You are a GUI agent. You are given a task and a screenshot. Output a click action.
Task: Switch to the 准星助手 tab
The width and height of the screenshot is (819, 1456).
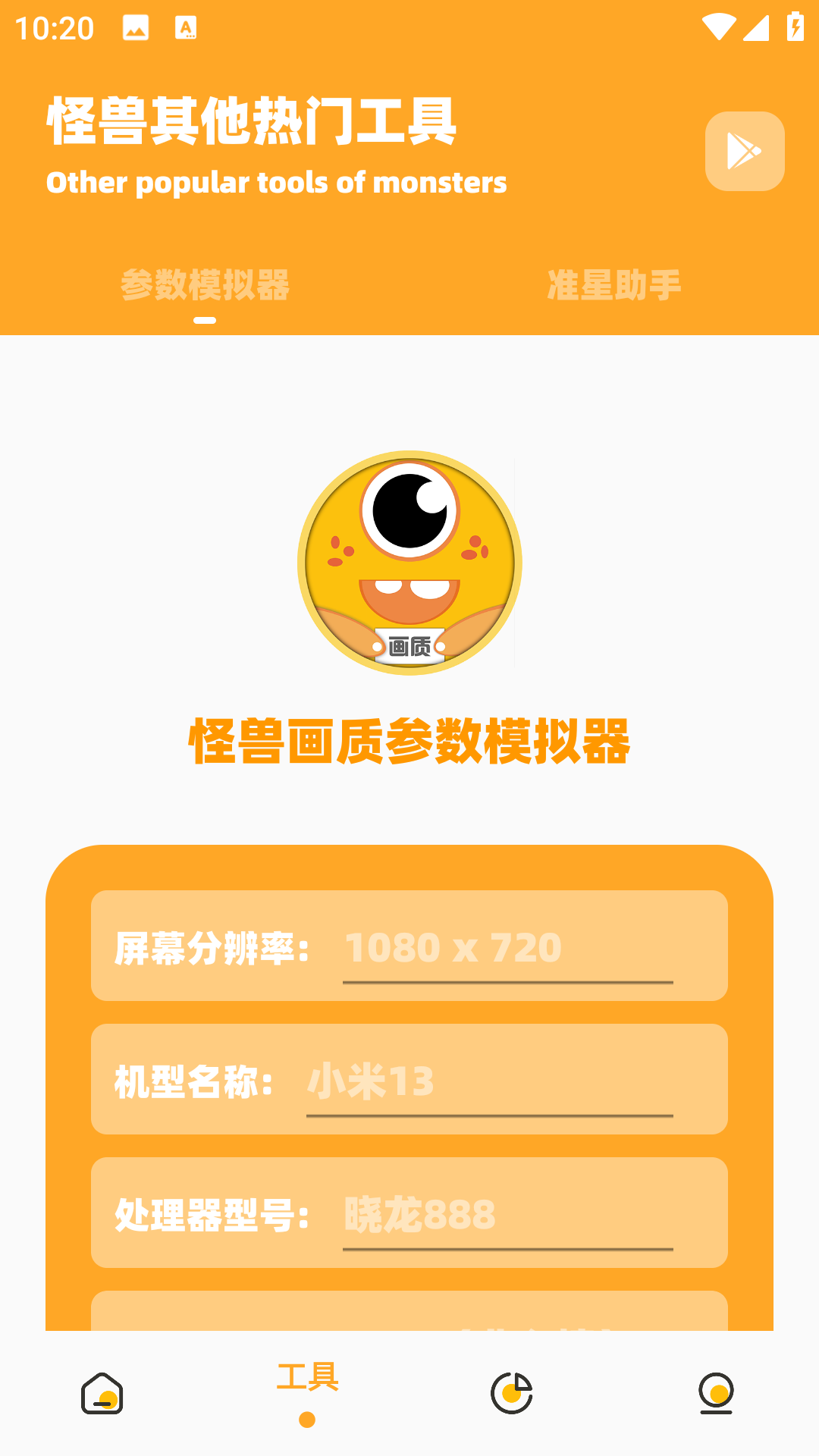[x=614, y=286]
